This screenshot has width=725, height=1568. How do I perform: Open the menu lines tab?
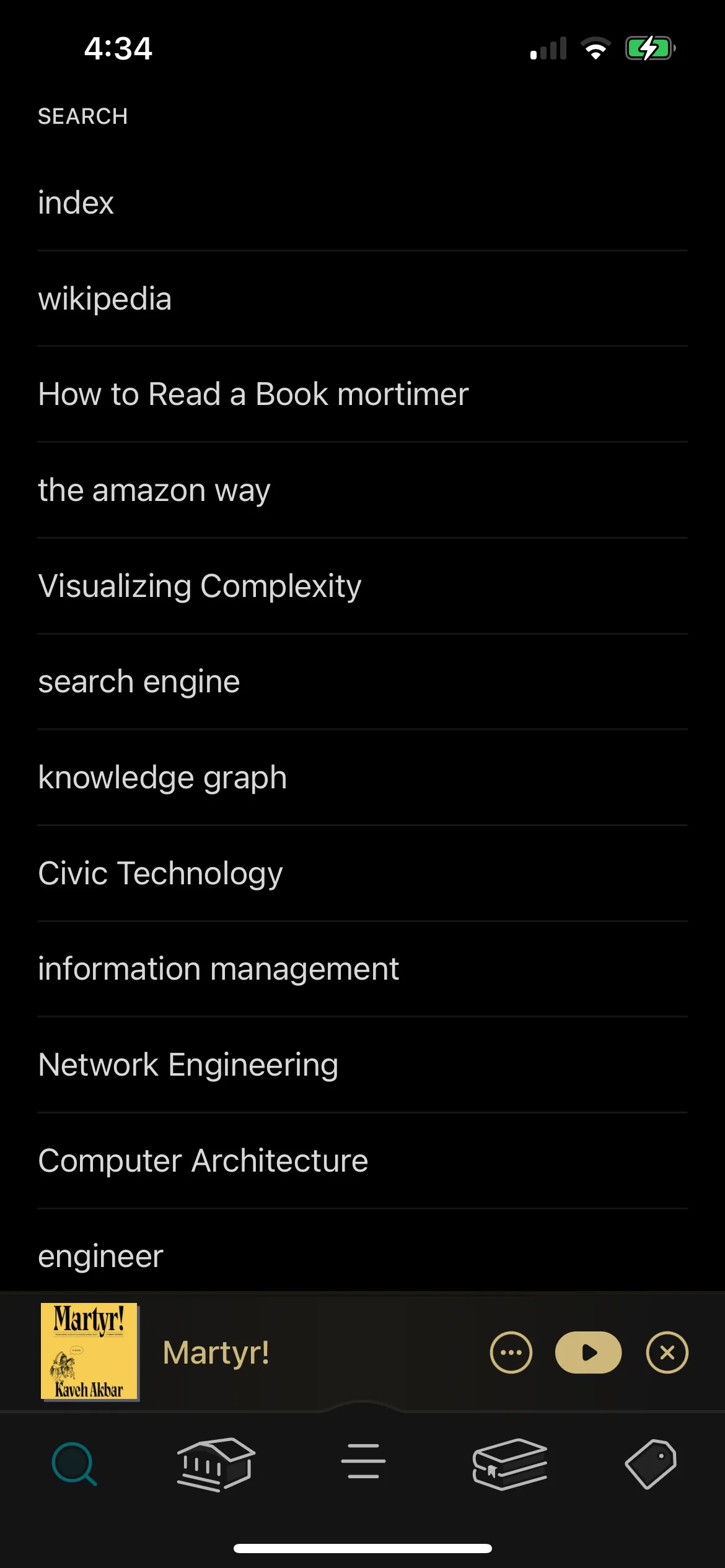[363, 1461]
